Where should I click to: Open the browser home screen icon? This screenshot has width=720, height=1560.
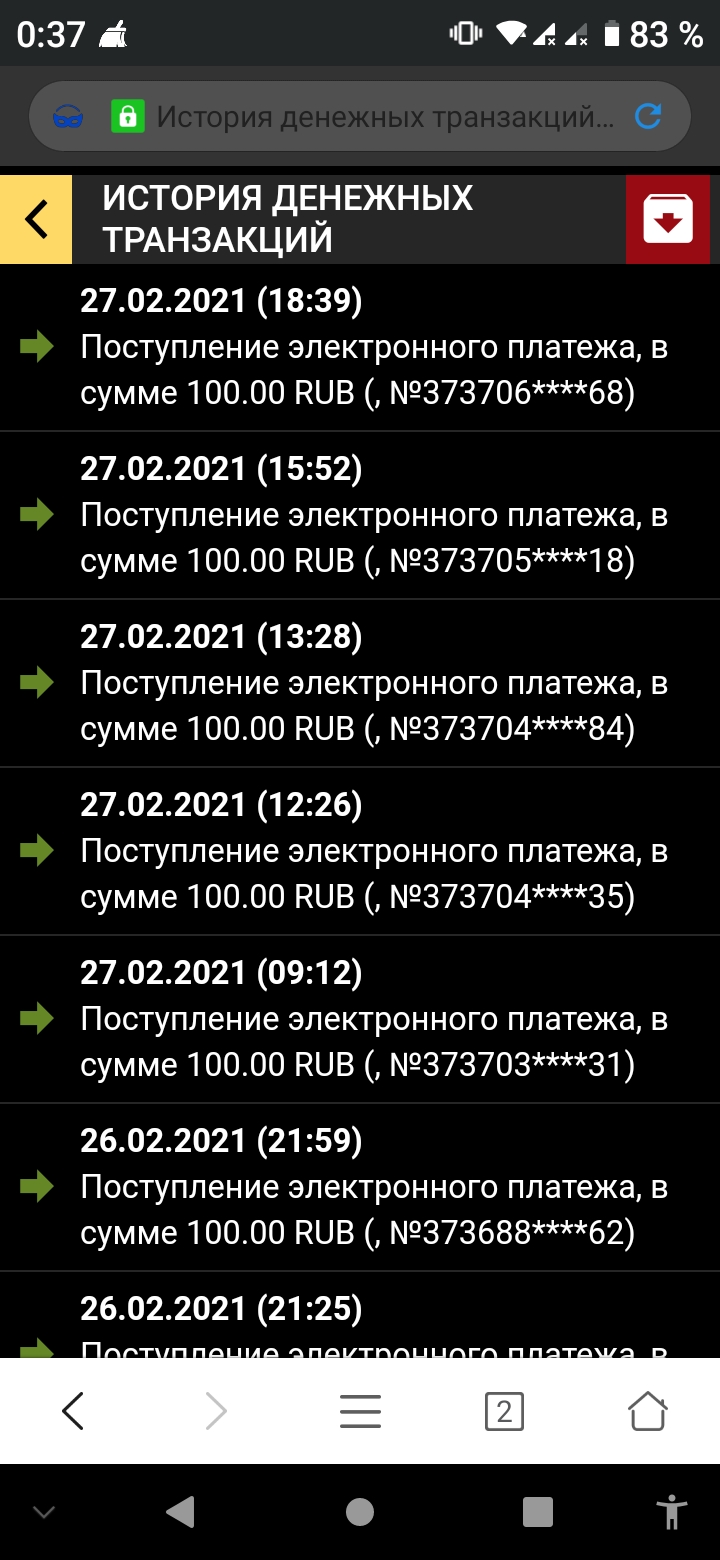tap(648, 1411)
